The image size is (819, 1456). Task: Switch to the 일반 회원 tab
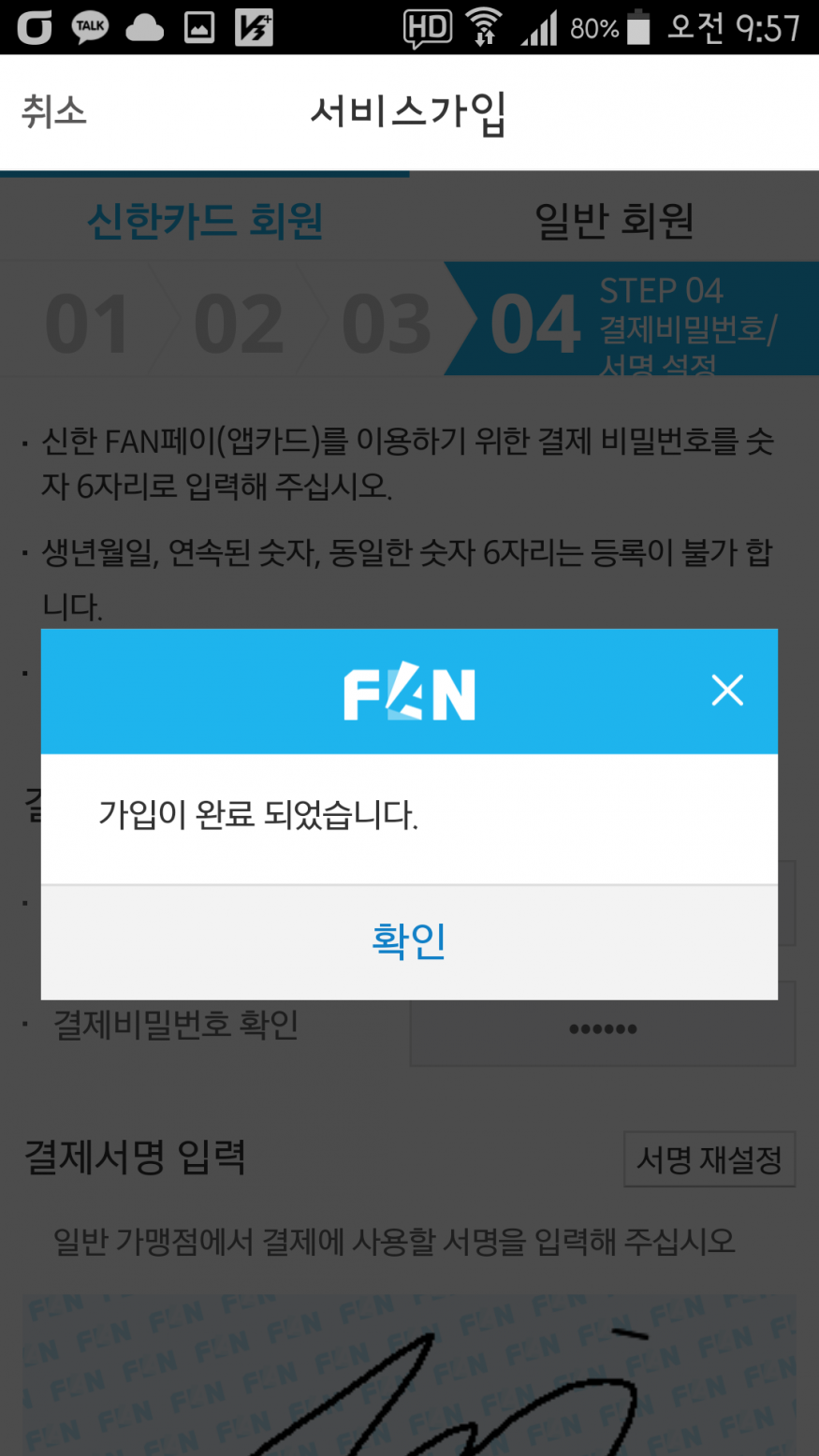tap(614, 221)
